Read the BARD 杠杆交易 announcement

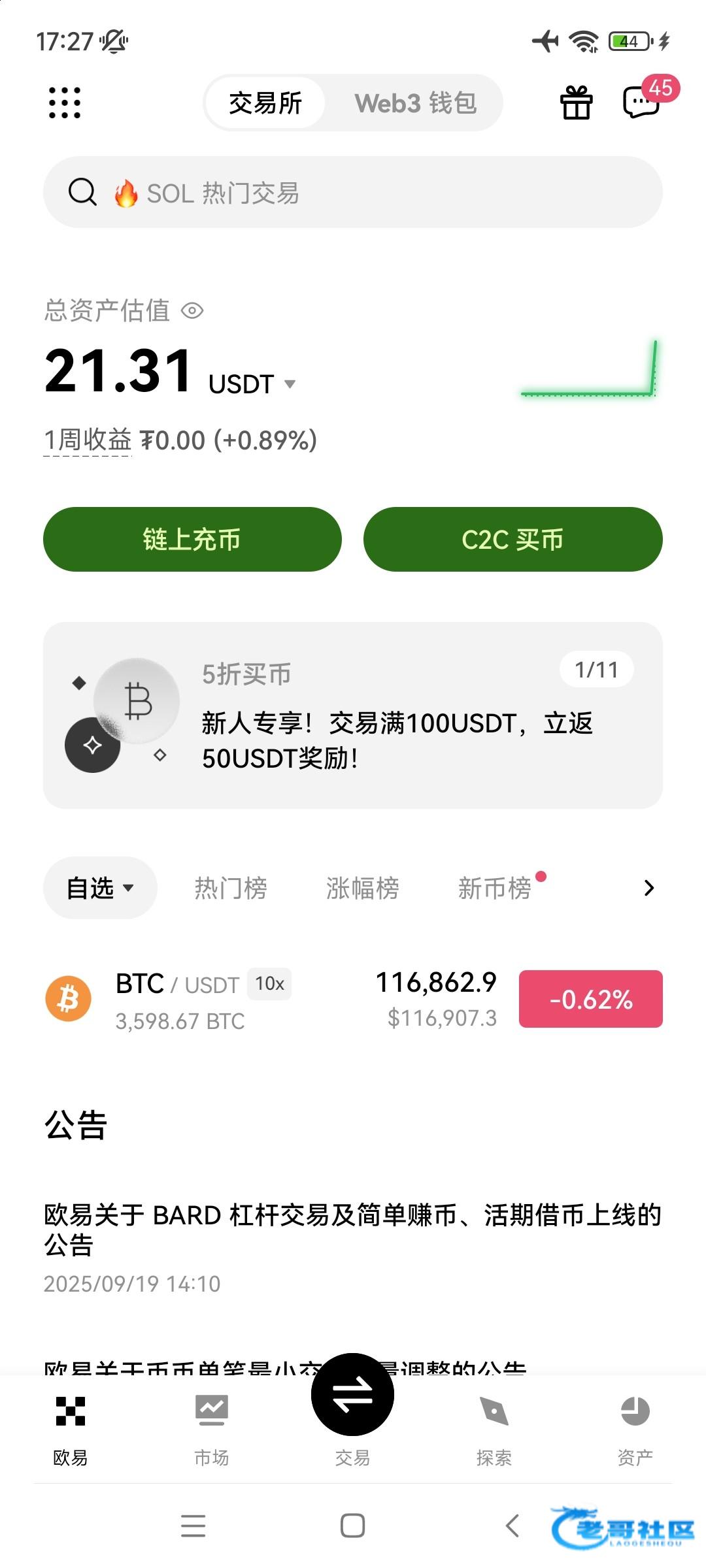tap(353, 1230)
